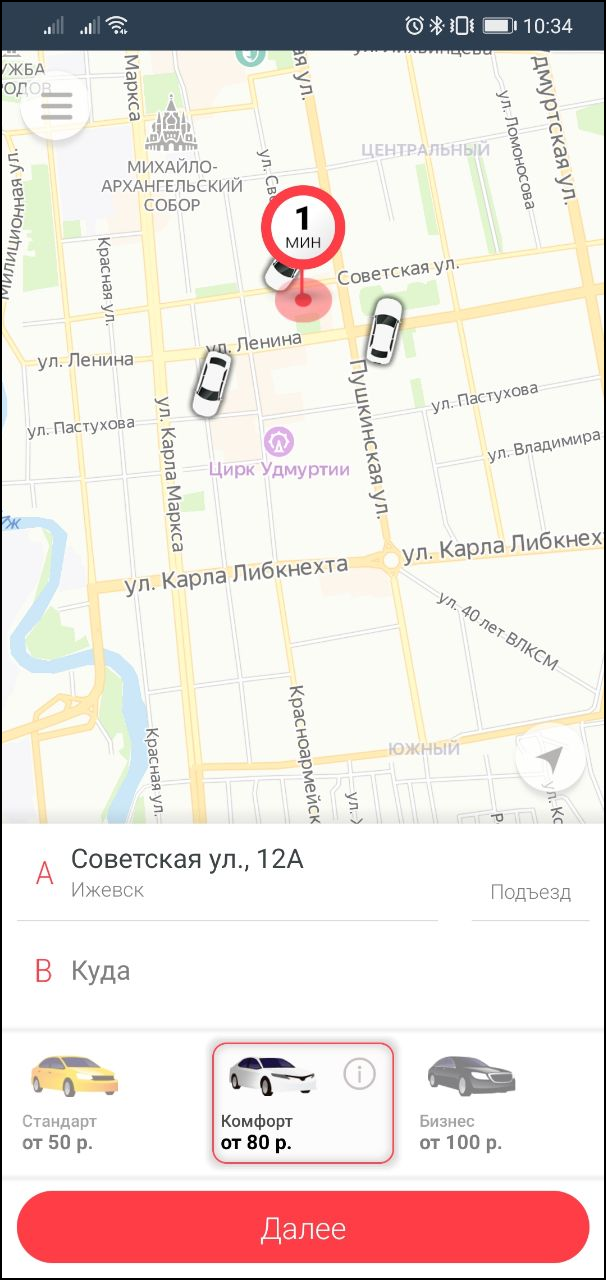Continue with the Далее button
This screenshot has height=1280, width=606.
point(303,1228)
